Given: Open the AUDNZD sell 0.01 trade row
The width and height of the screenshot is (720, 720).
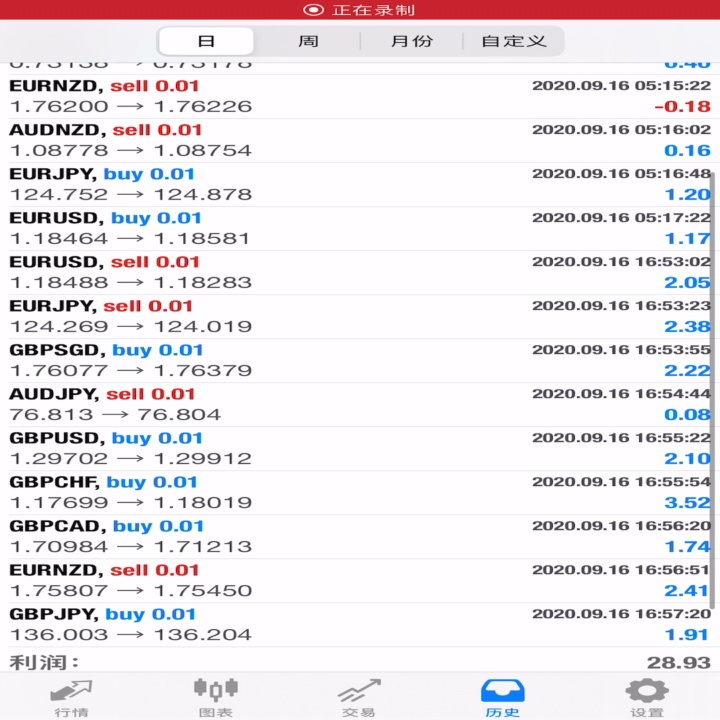Looking at the screenshot, I should 360,141.
